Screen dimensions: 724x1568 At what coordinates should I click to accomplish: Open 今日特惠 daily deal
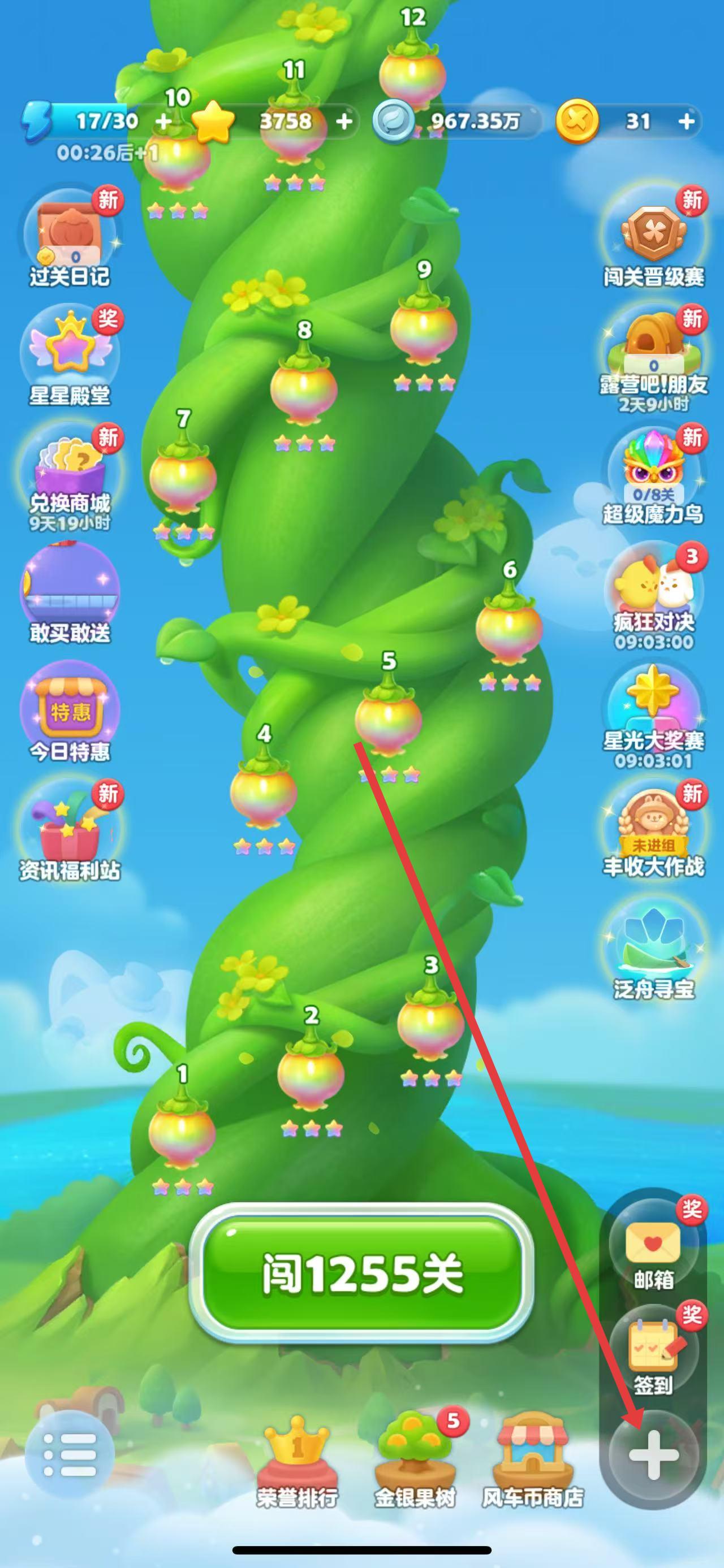pyautogui.click(x=70, y=712)
